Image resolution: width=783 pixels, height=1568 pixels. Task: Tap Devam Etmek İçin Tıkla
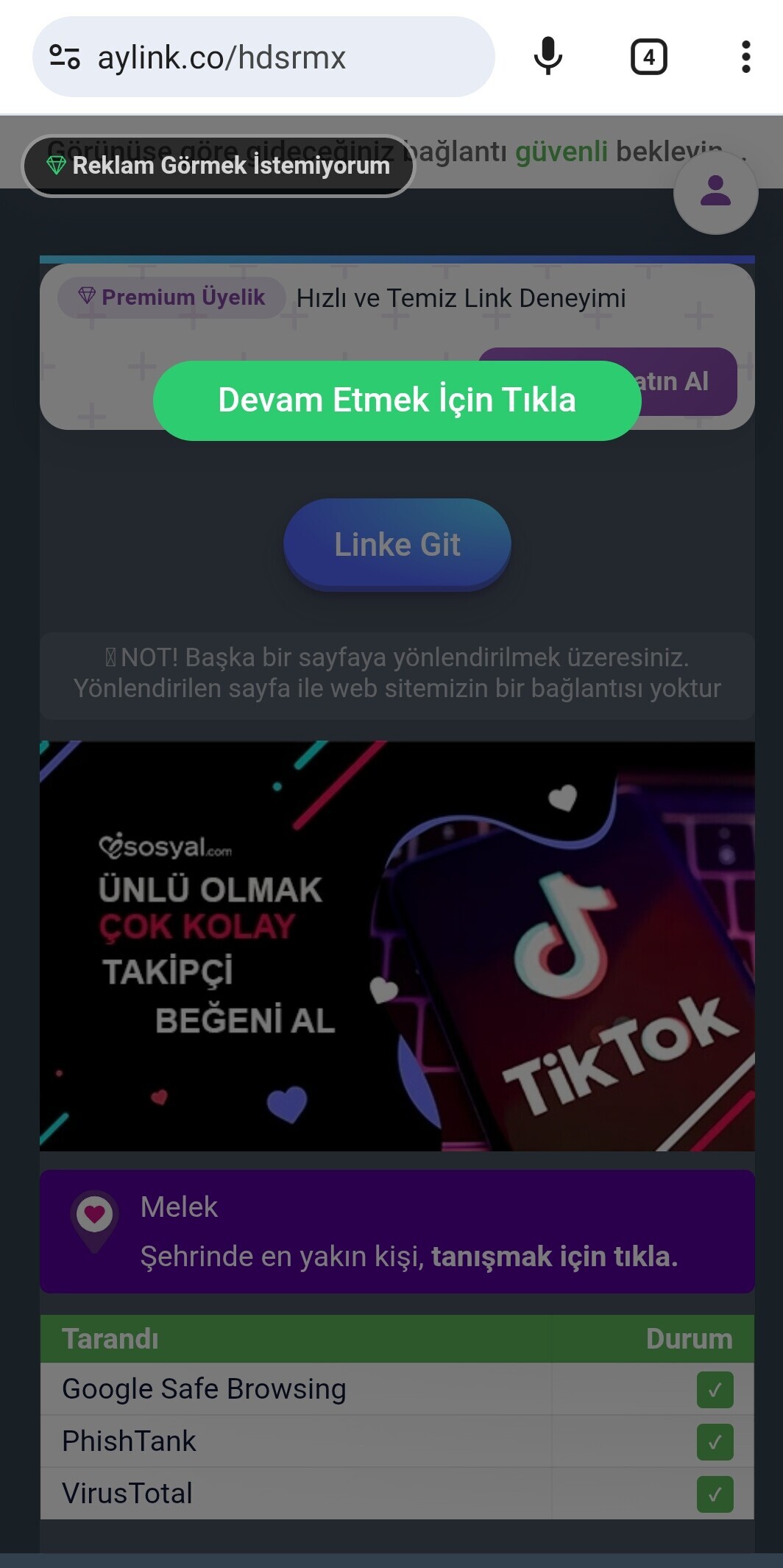pyautogui.click(x=397, y=400)
